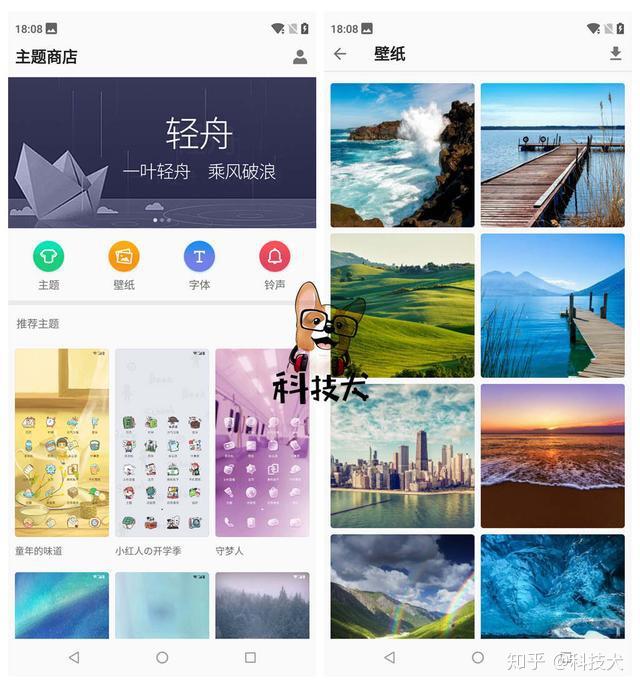The height and width of the screenshot is (688, 640).
Task: Open the 小红人の开学季 theme
Action: 162,443
